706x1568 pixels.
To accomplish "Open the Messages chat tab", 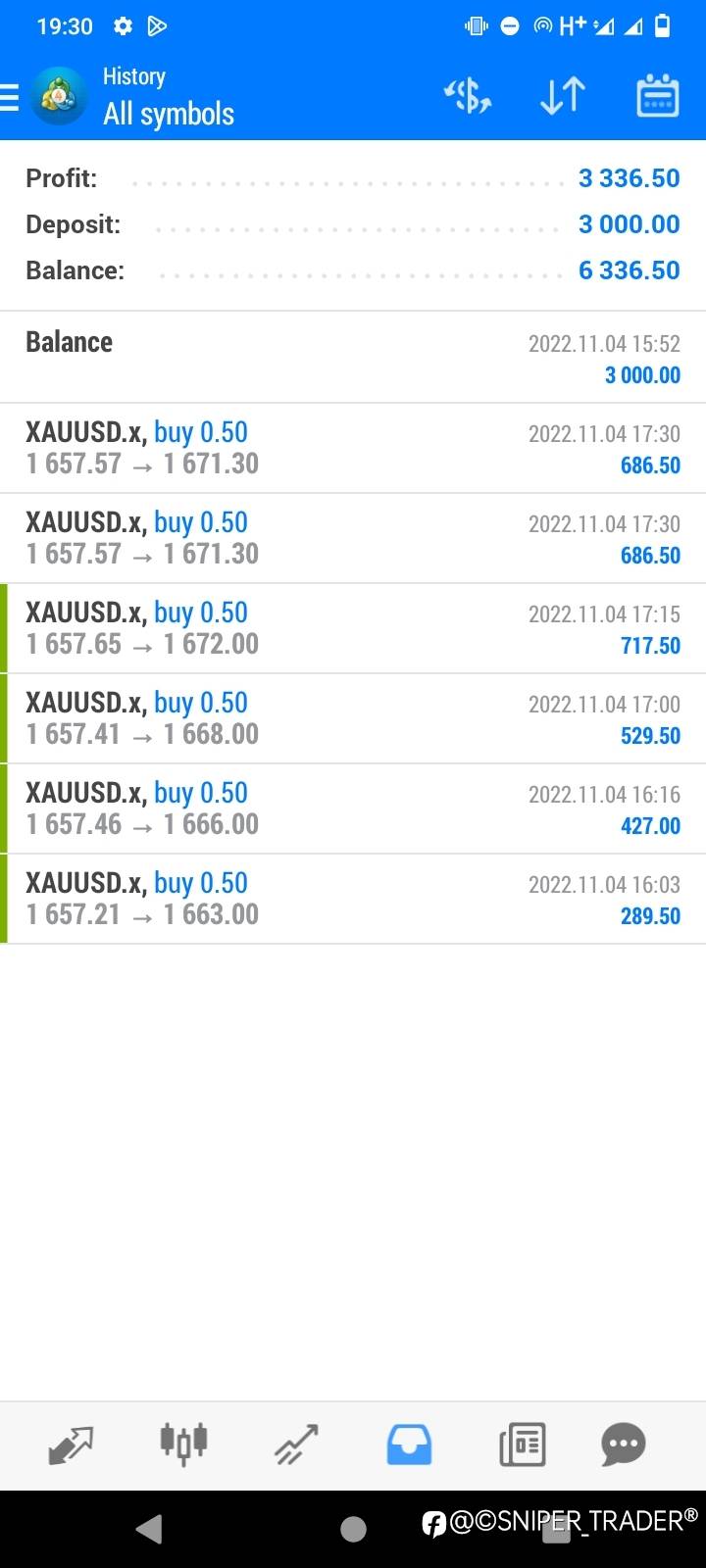I will [x=624, y=1445].
